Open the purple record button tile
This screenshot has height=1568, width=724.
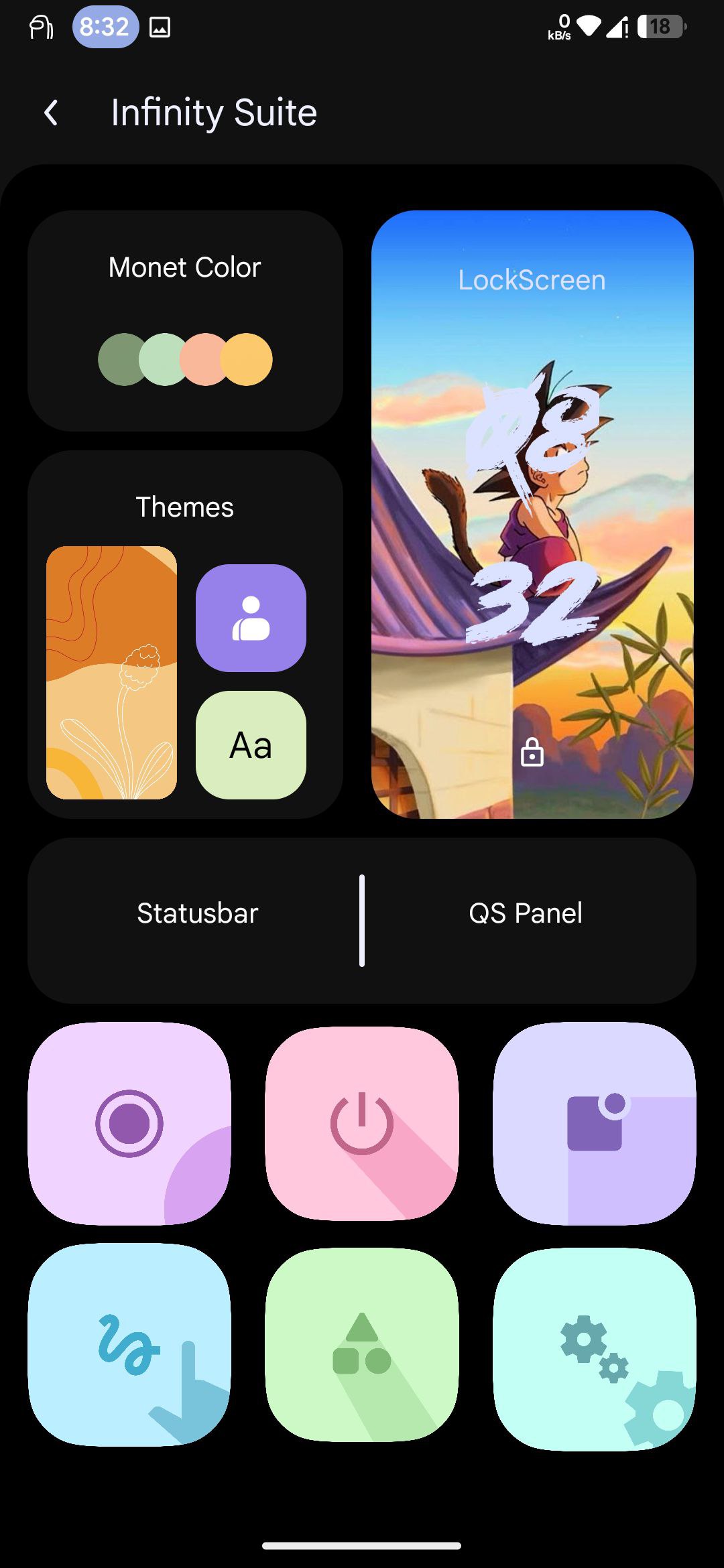129,1124
